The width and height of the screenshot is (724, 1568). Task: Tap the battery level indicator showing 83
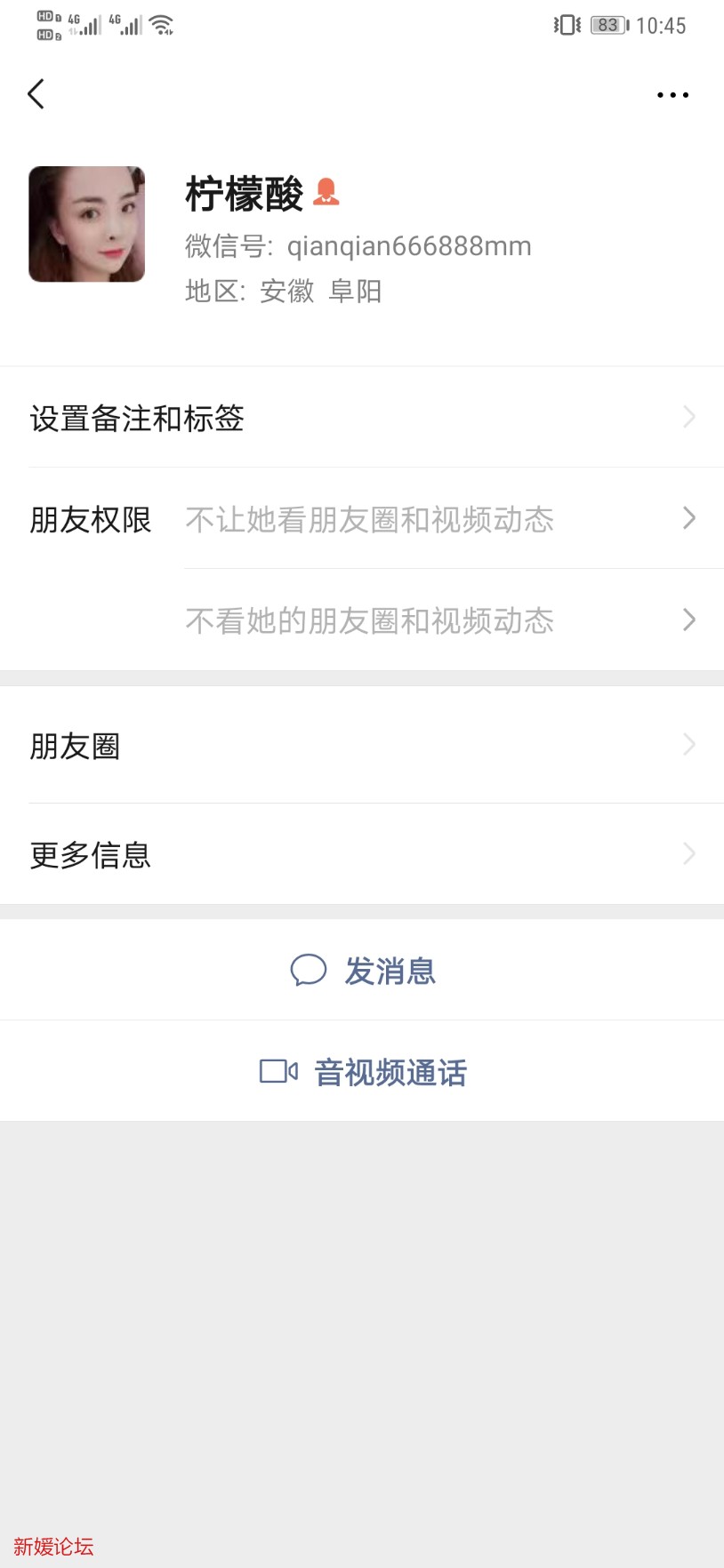point(607,25)
